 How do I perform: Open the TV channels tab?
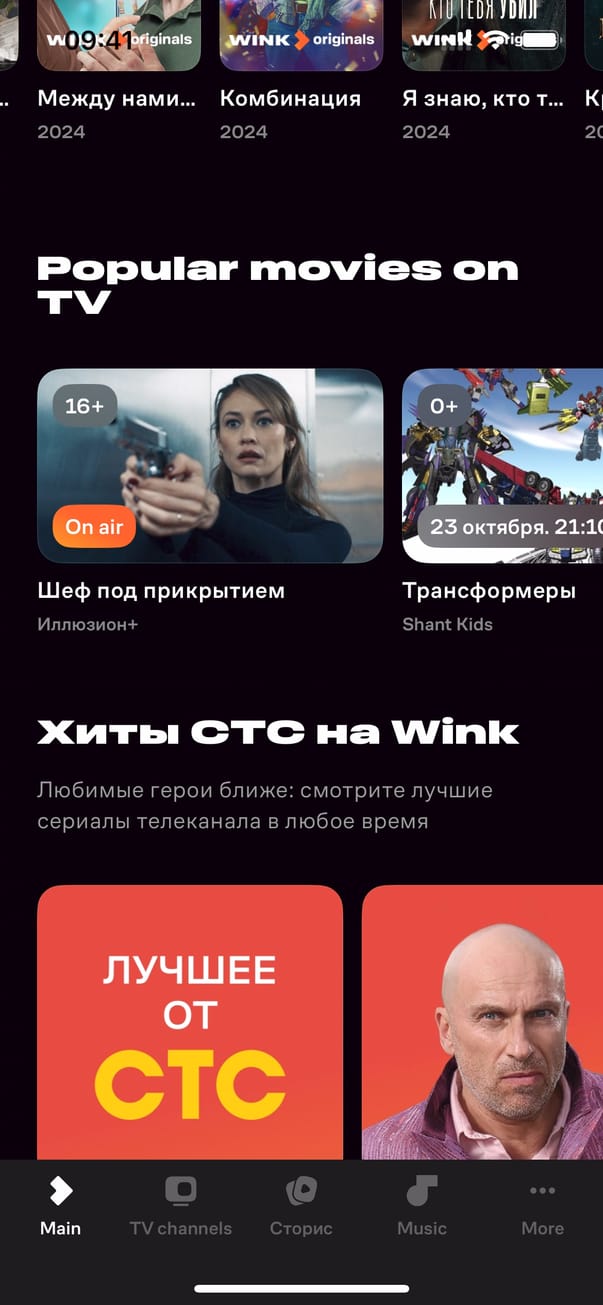[x=180, y=1206]
